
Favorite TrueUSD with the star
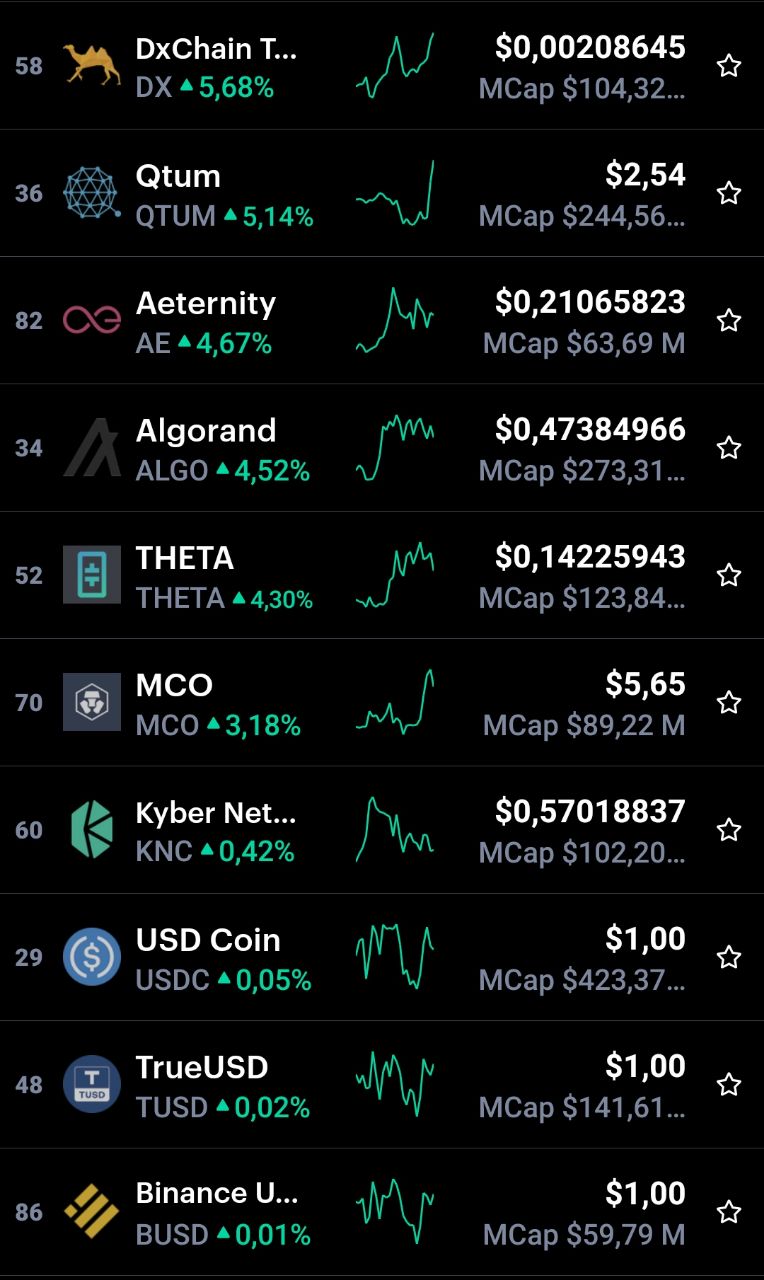(729, 1084)
